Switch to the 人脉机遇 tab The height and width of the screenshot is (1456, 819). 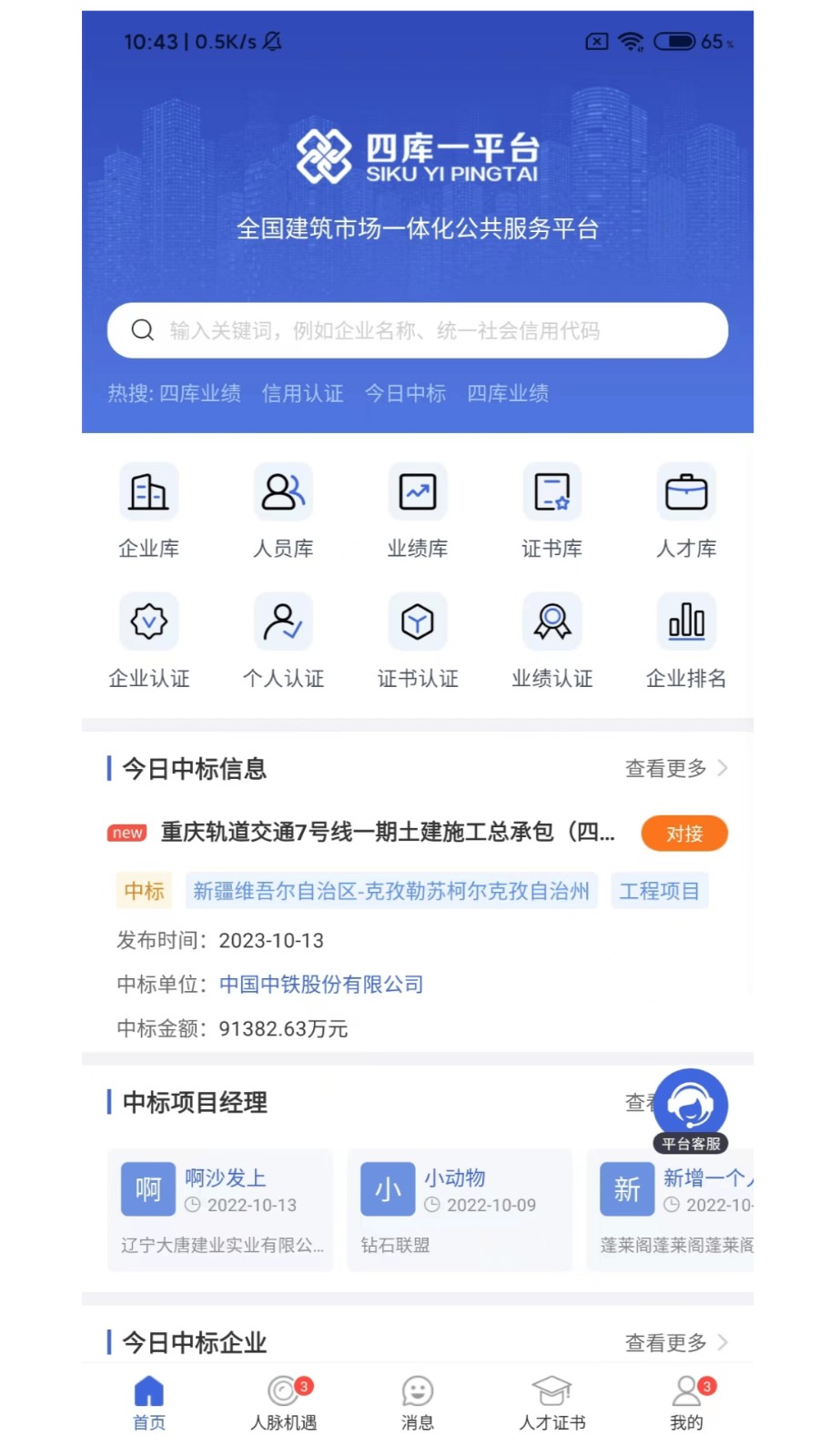[283, 1403]
